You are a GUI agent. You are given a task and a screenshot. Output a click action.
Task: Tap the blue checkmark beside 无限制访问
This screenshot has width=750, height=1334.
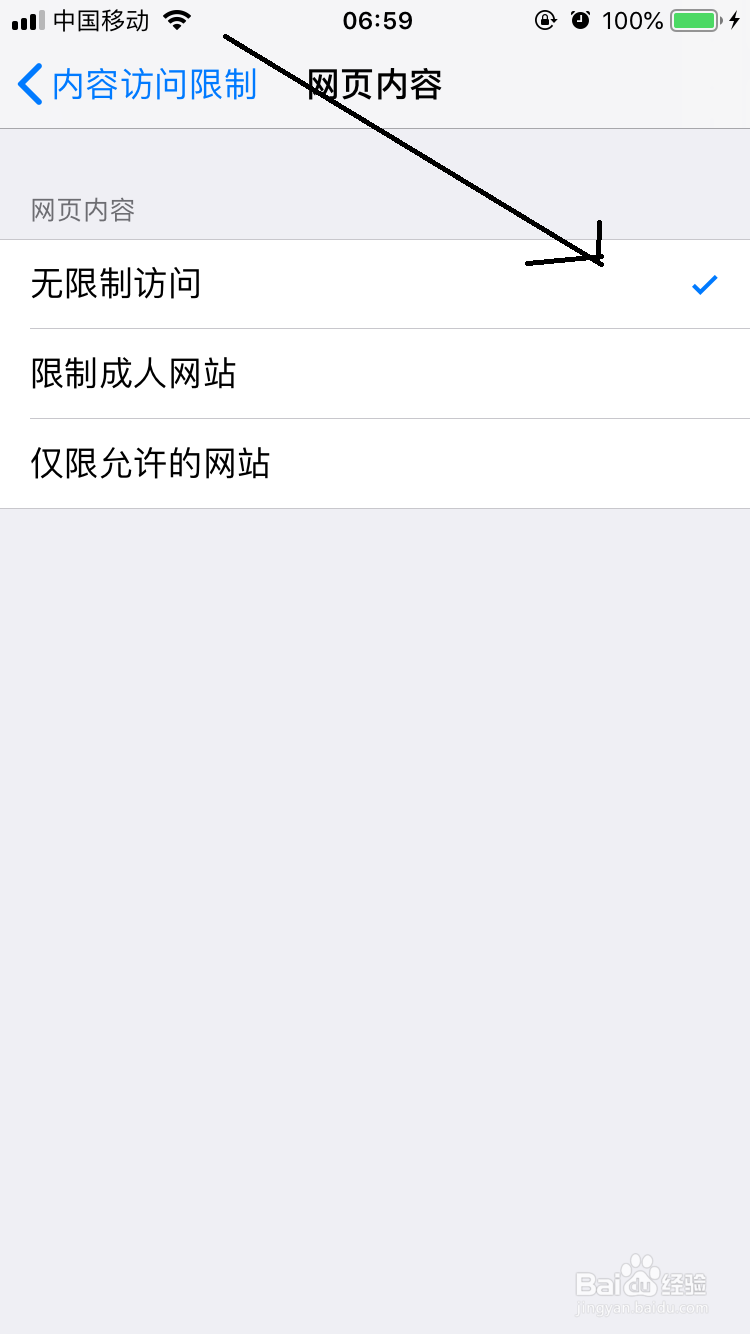pos(705,285)
